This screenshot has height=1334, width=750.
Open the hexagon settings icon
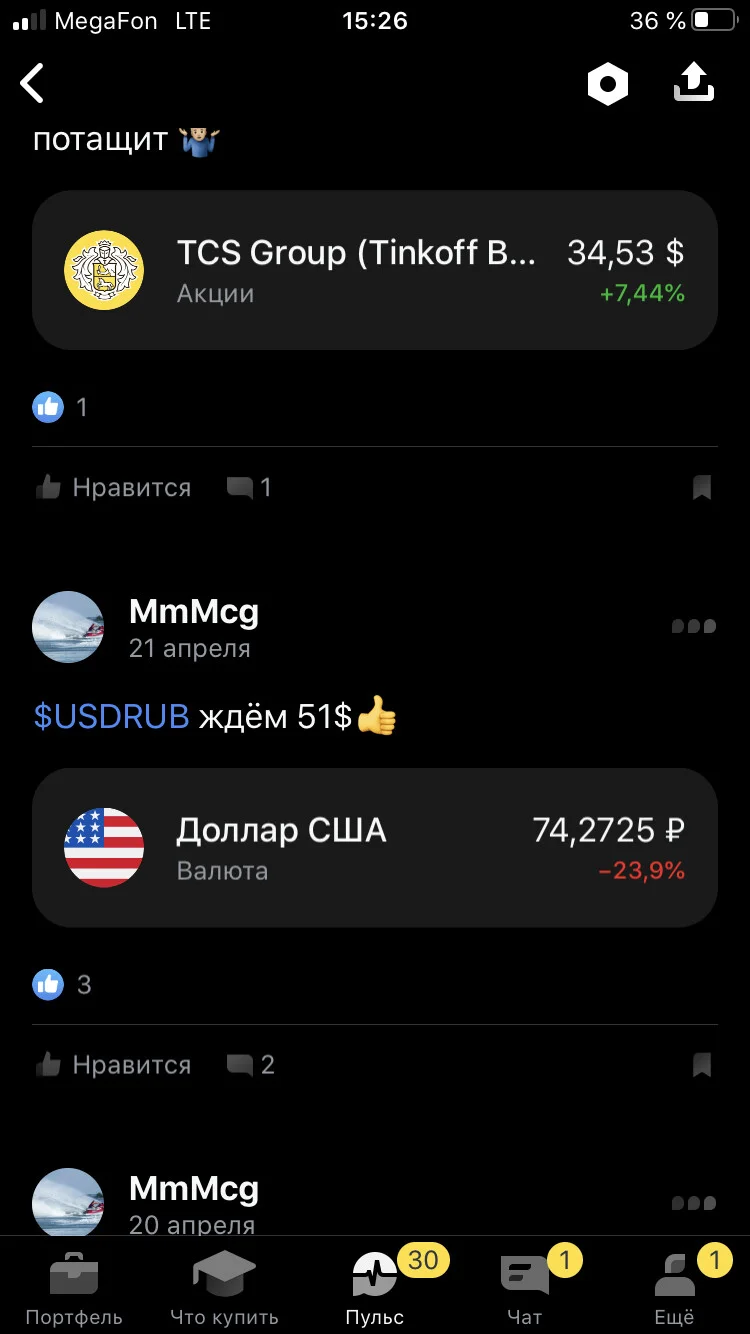(607, 84)
